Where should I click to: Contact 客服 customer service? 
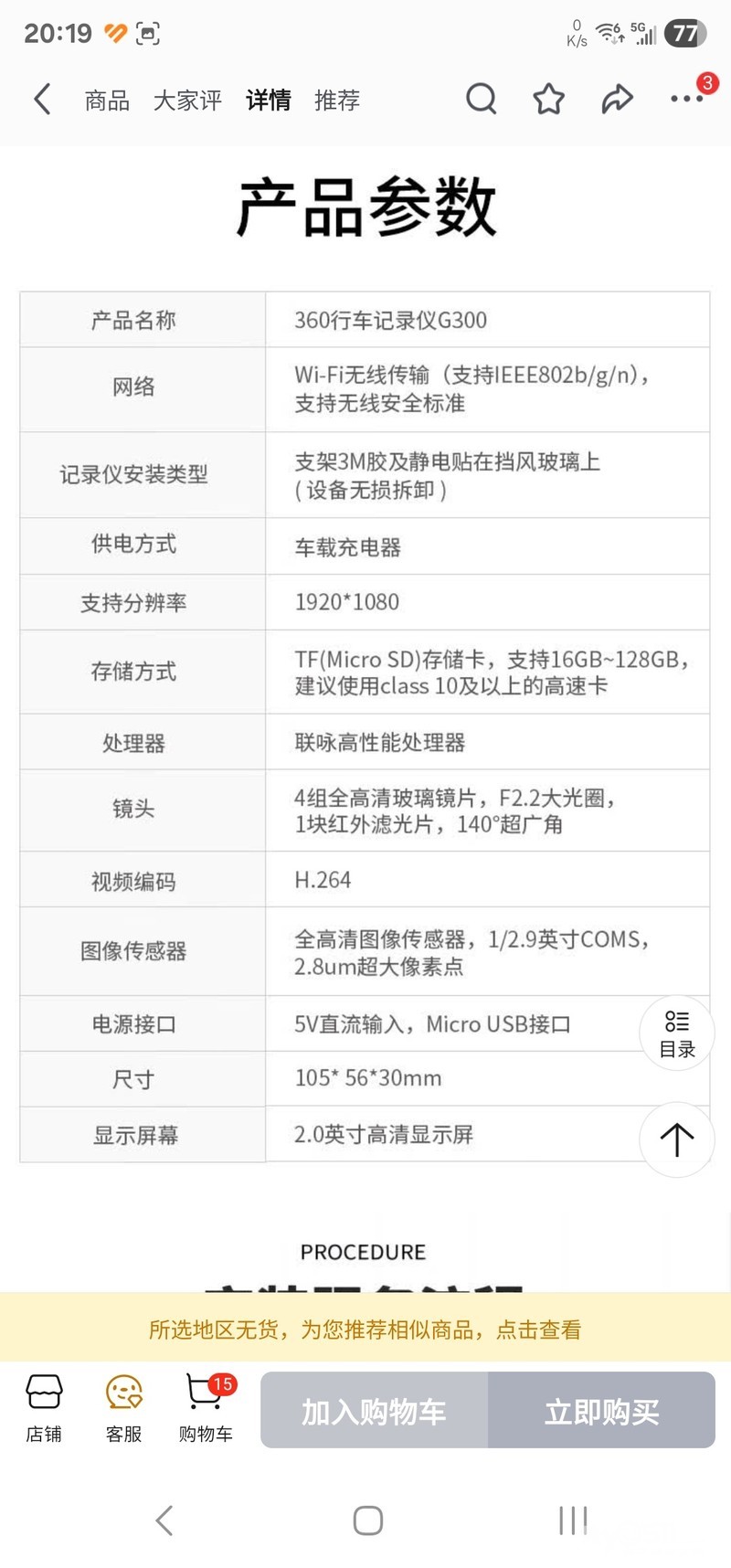point(124,1408)
